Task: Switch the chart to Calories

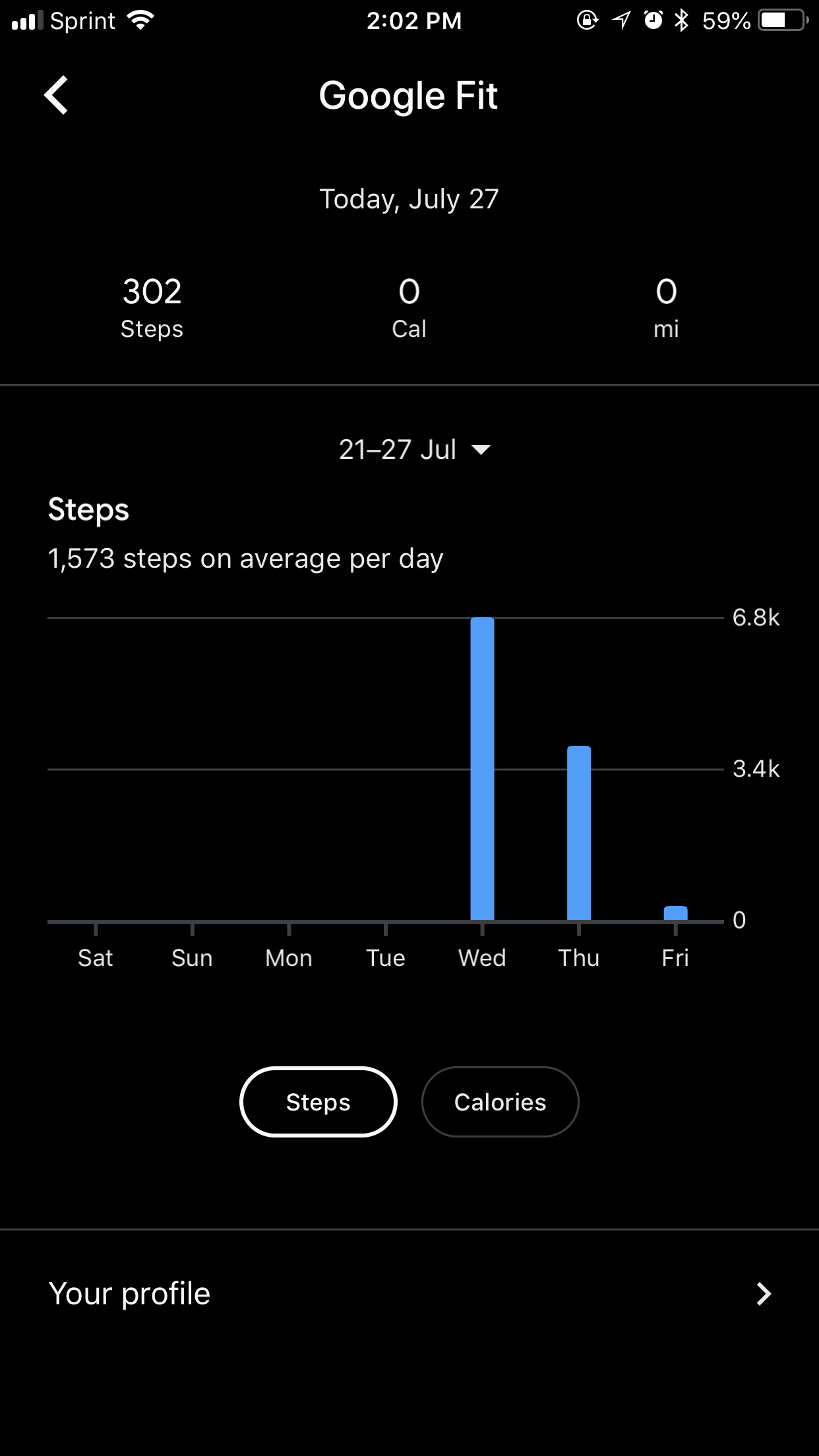Action: pyautogui.click(x=501, y=1102)
